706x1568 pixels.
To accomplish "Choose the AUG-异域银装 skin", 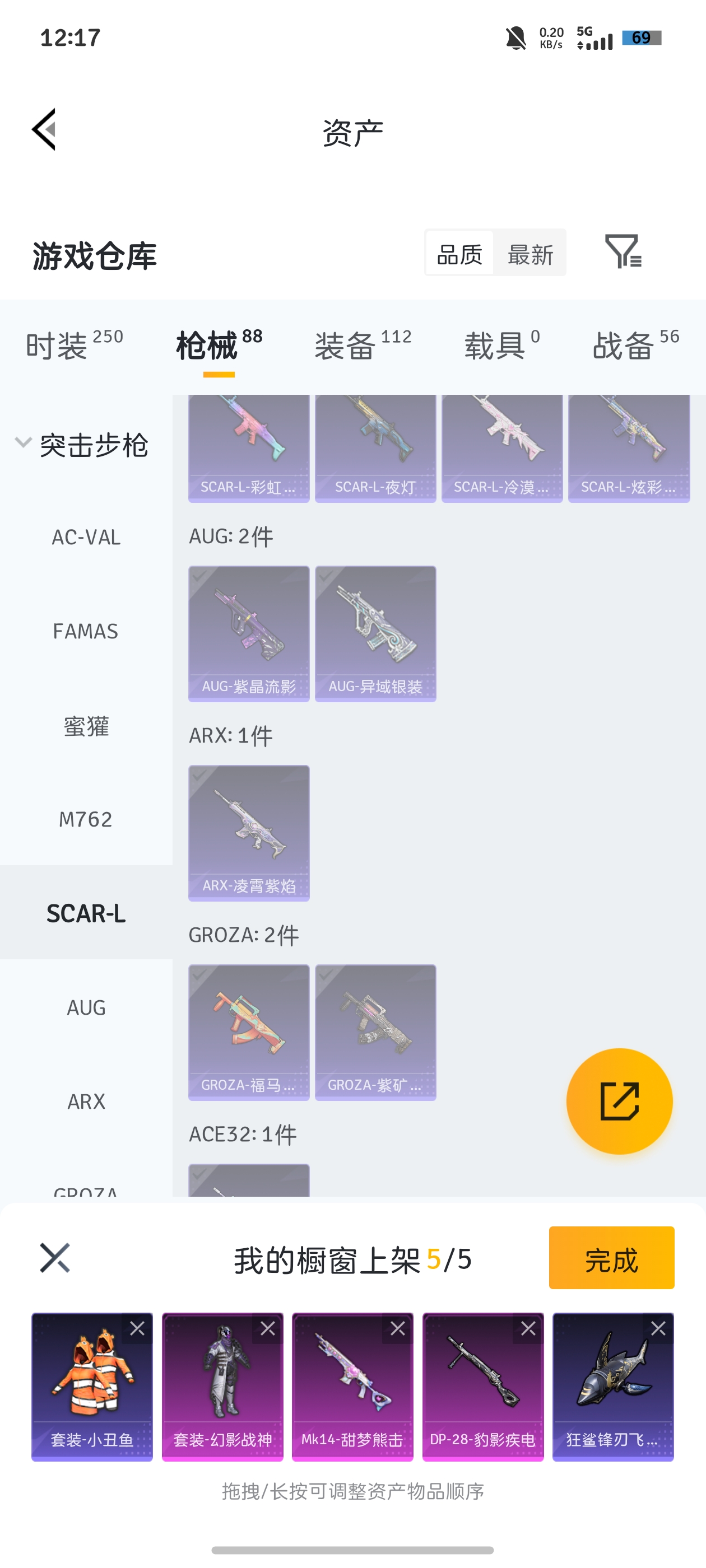I will [x=375, y=633].
